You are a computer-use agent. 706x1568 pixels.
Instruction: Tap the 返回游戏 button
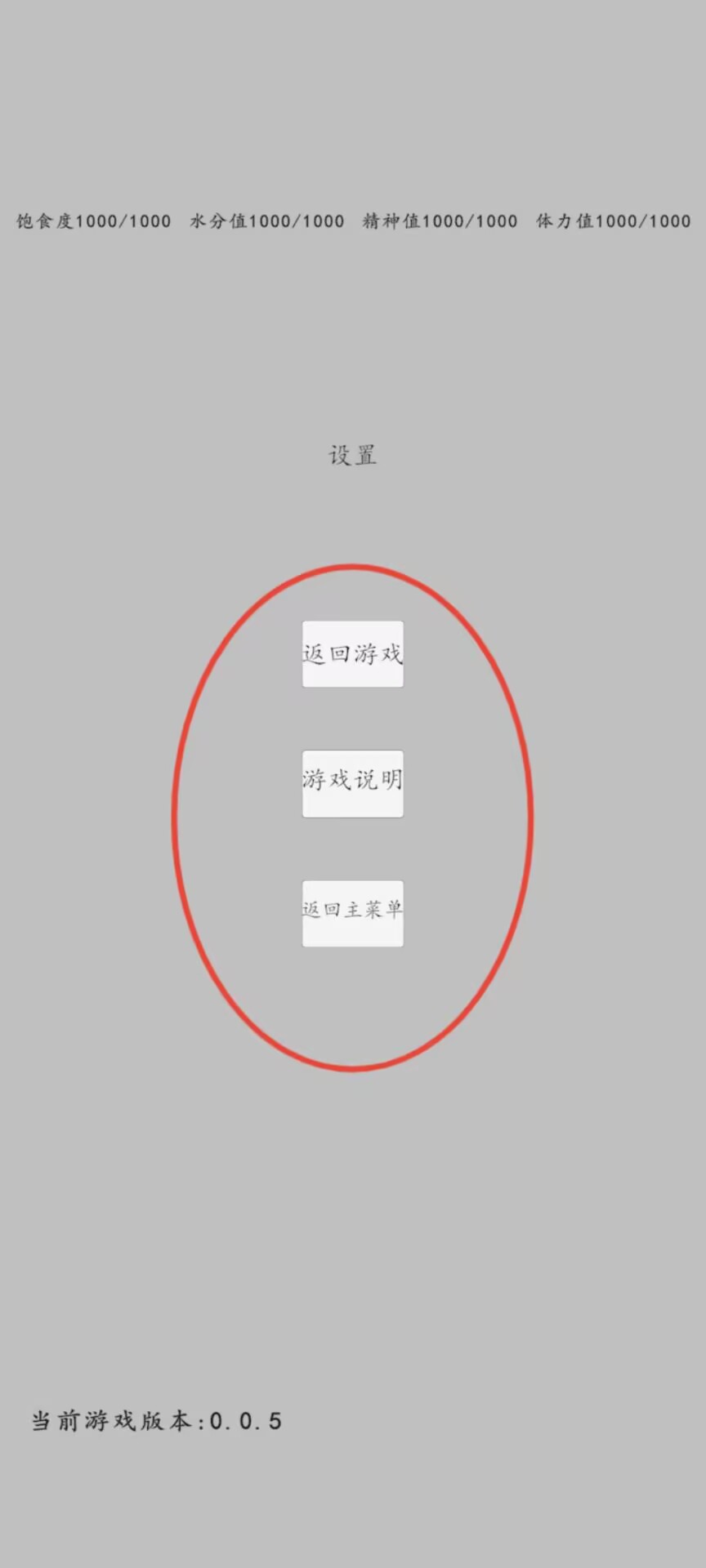[x=353, y=654]
